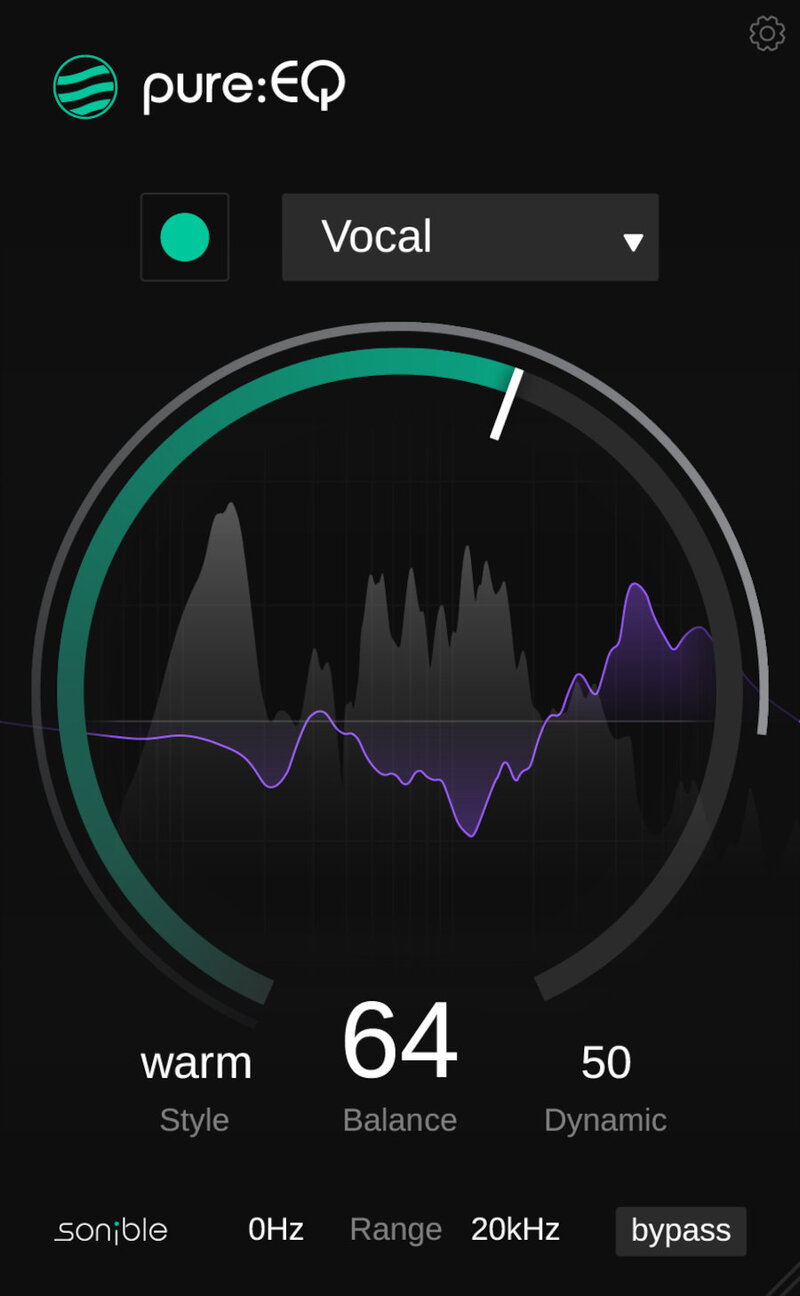Open the settings gear
This screenshot has width=800, height=1296.
tap(767, 34)
